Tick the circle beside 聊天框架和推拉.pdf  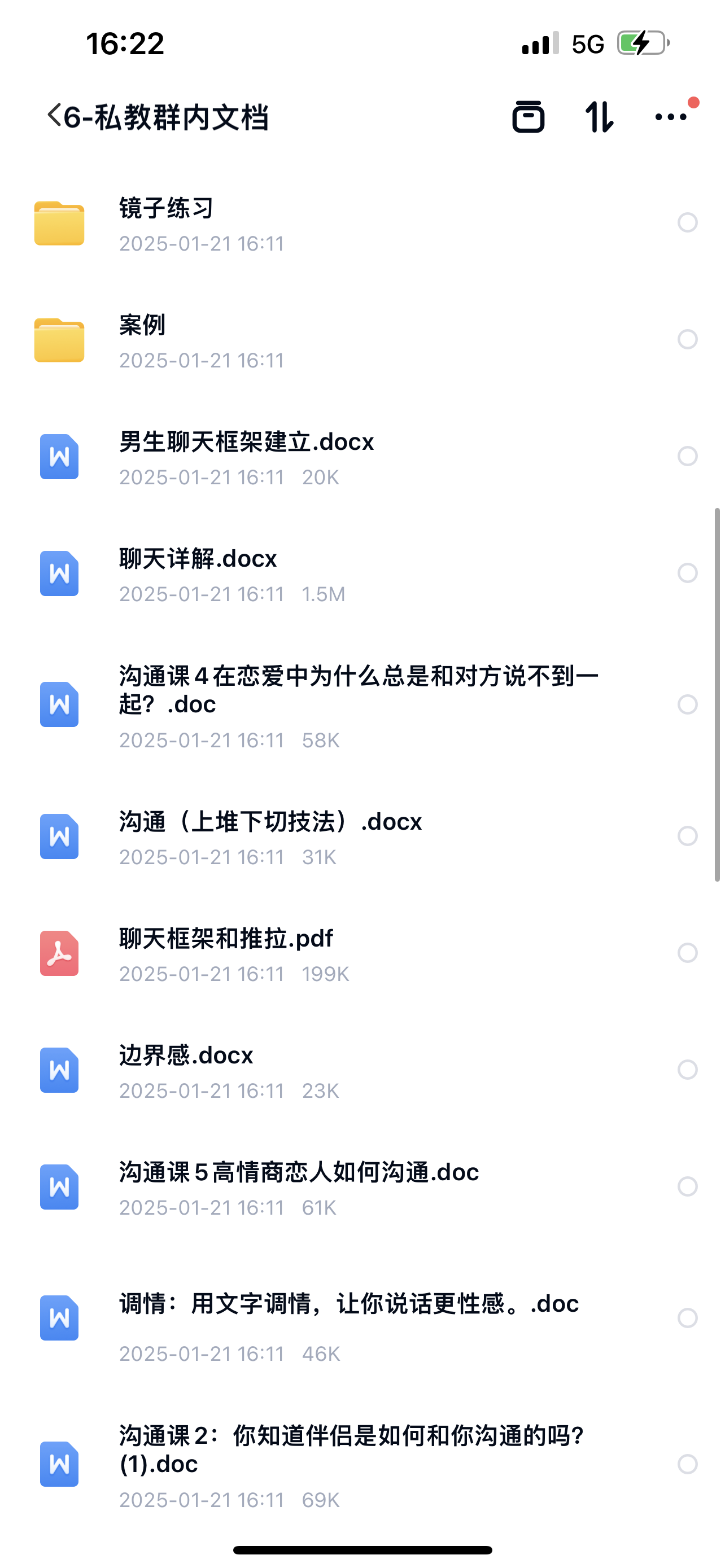(687, 953)
